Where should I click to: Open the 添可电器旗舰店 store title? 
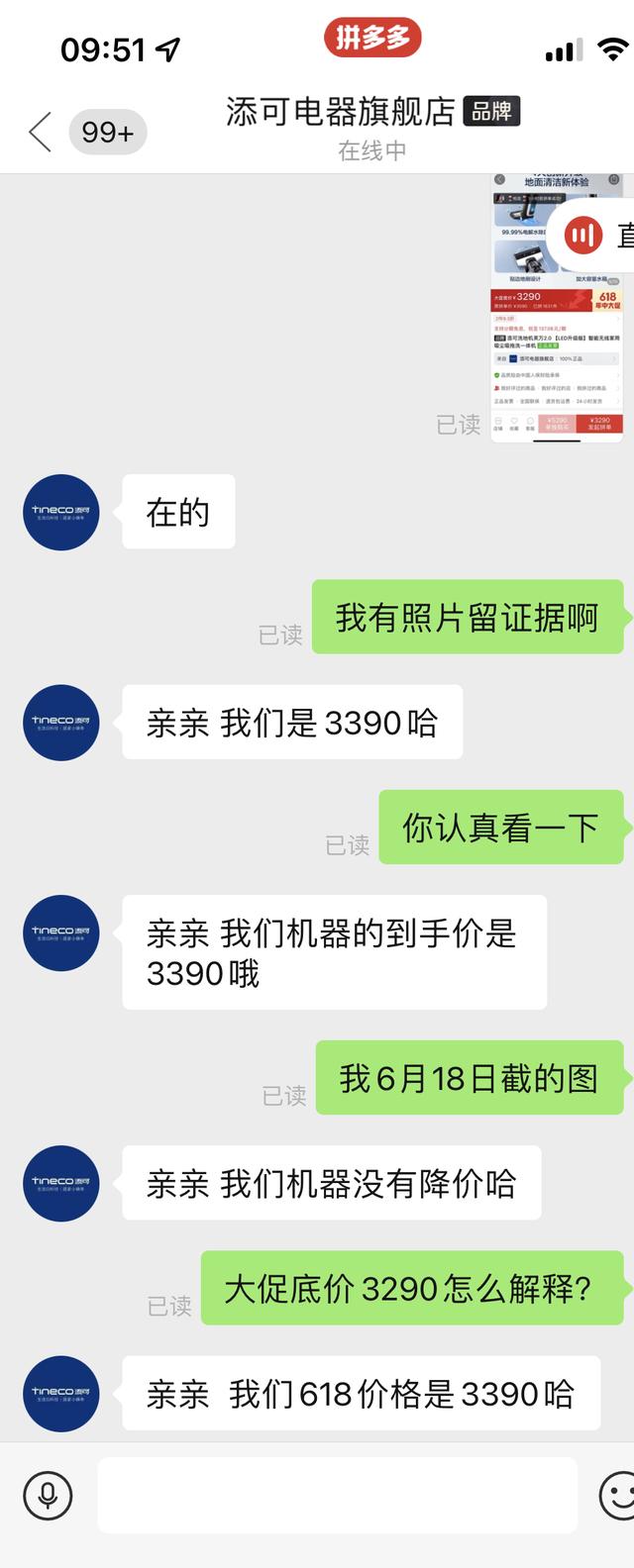340,112
